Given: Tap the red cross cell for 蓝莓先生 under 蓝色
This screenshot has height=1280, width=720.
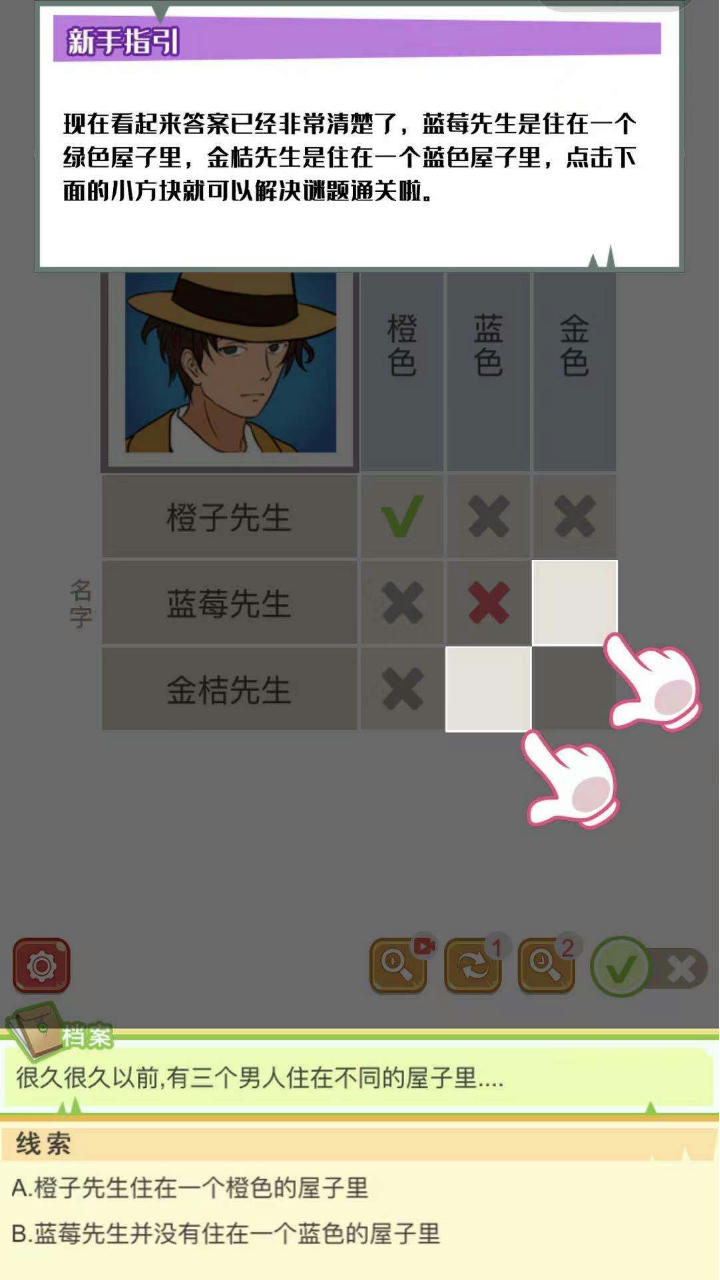Looking at the screenshot, I should pos(488,603).
